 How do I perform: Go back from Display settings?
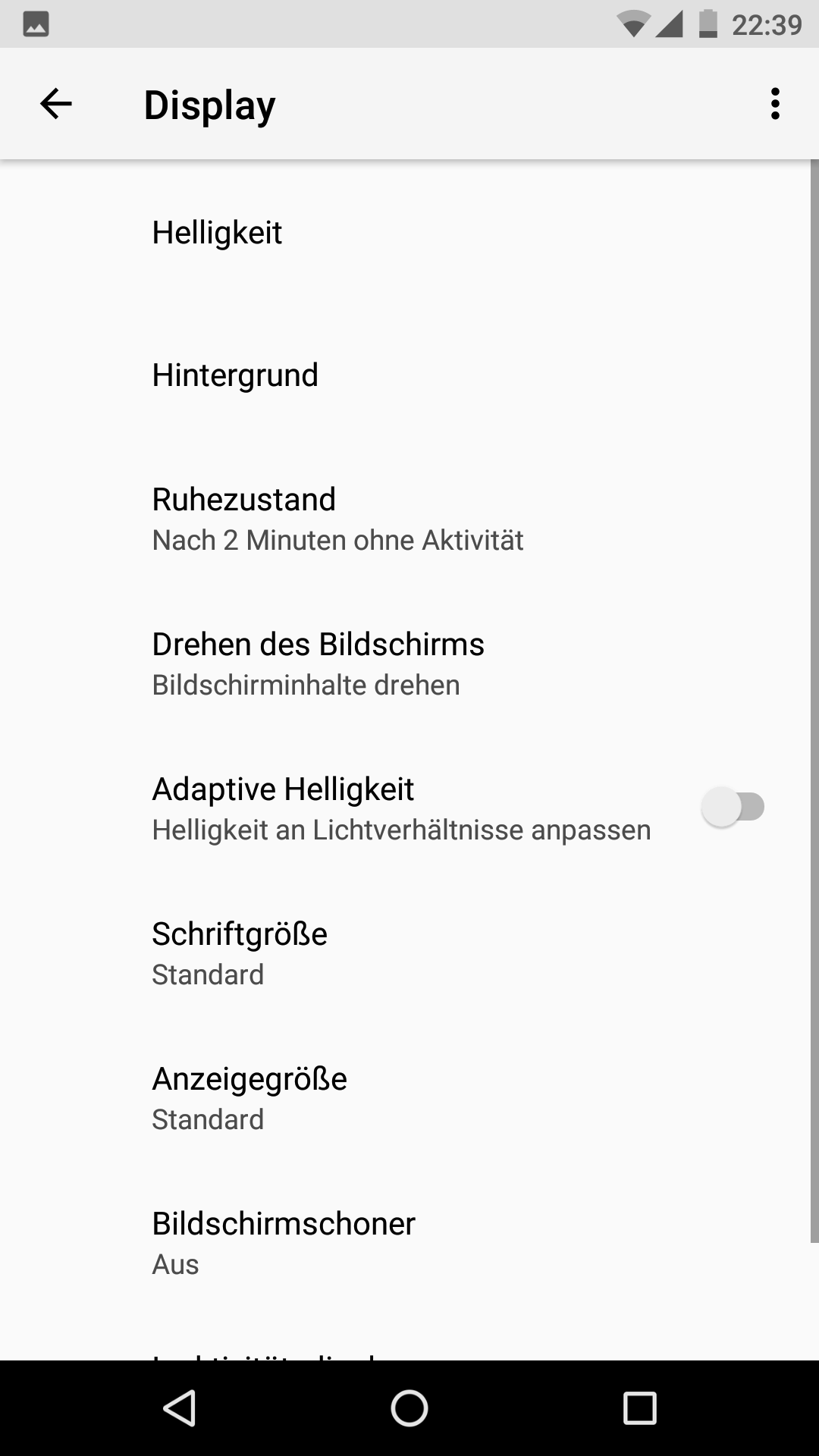click(56, 104)
